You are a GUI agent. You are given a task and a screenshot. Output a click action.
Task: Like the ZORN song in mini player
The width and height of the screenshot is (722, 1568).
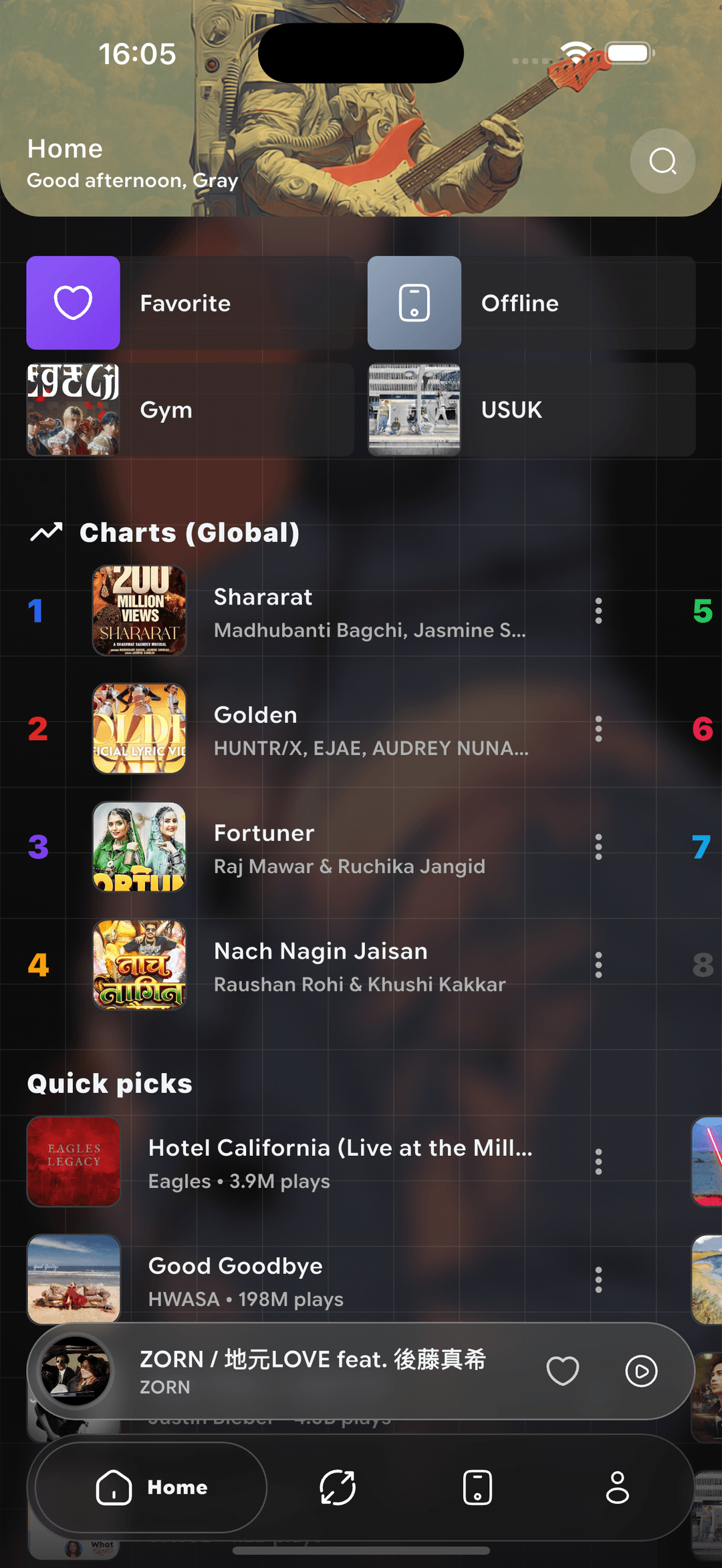(562, 1372)
